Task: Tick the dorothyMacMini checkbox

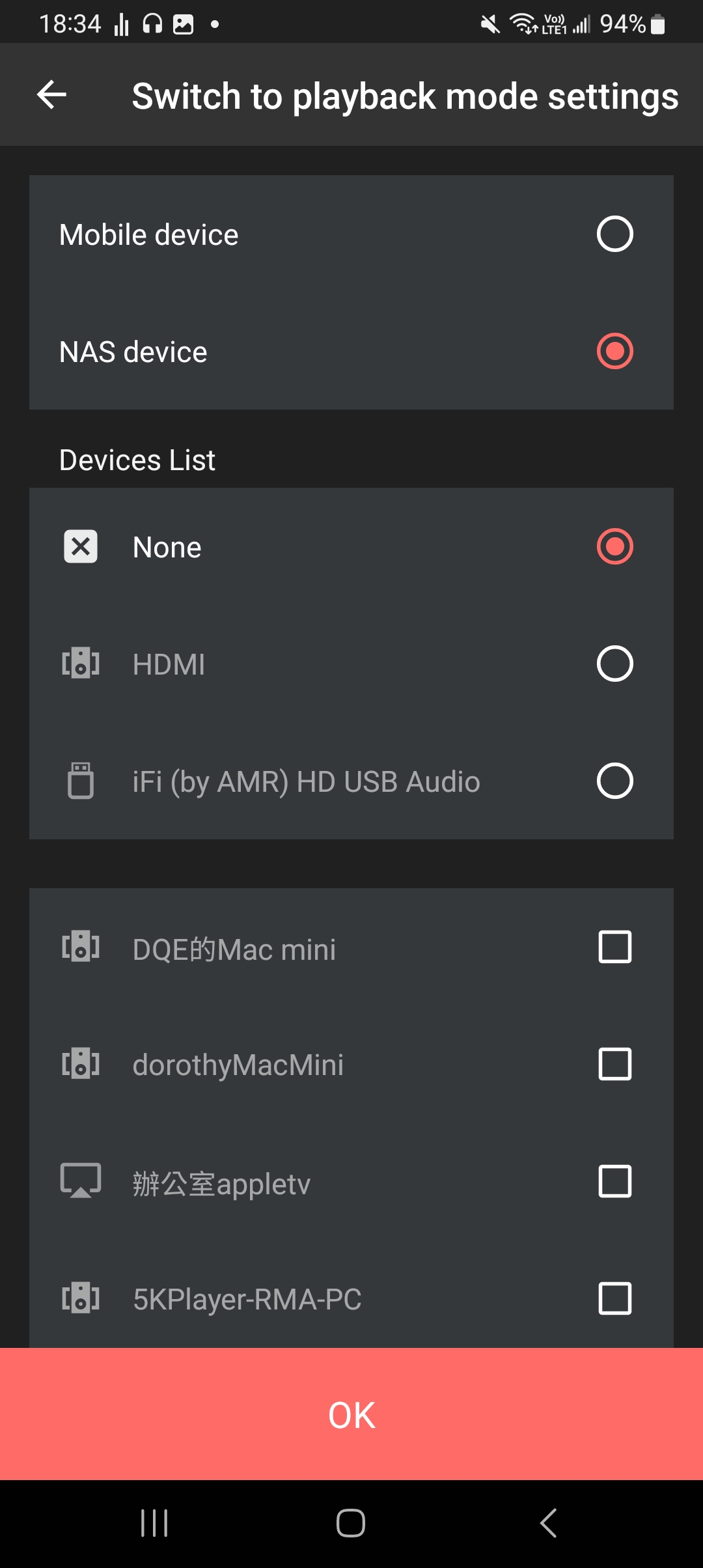Action: 614,1064
